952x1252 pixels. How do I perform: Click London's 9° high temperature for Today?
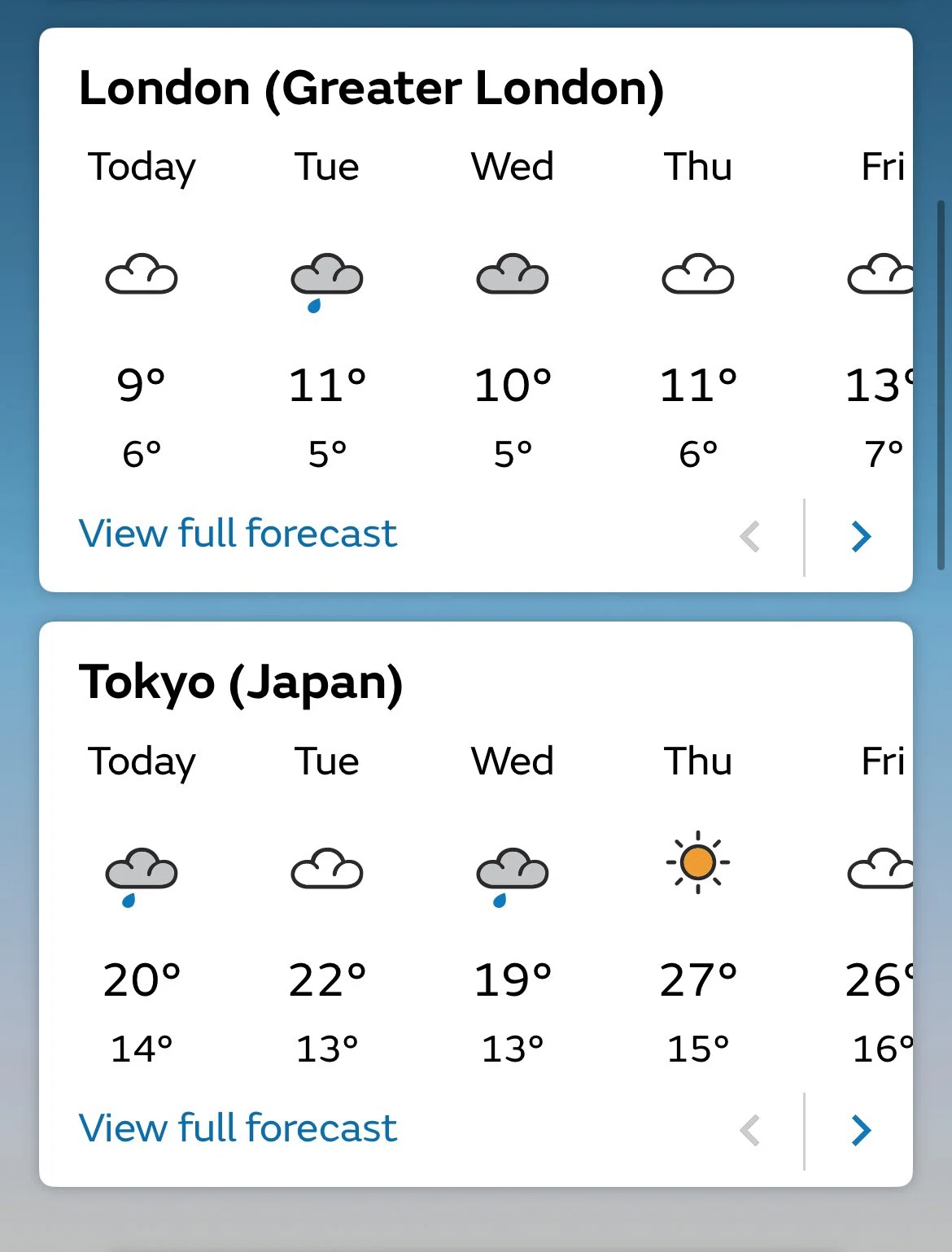coord(139,383)
